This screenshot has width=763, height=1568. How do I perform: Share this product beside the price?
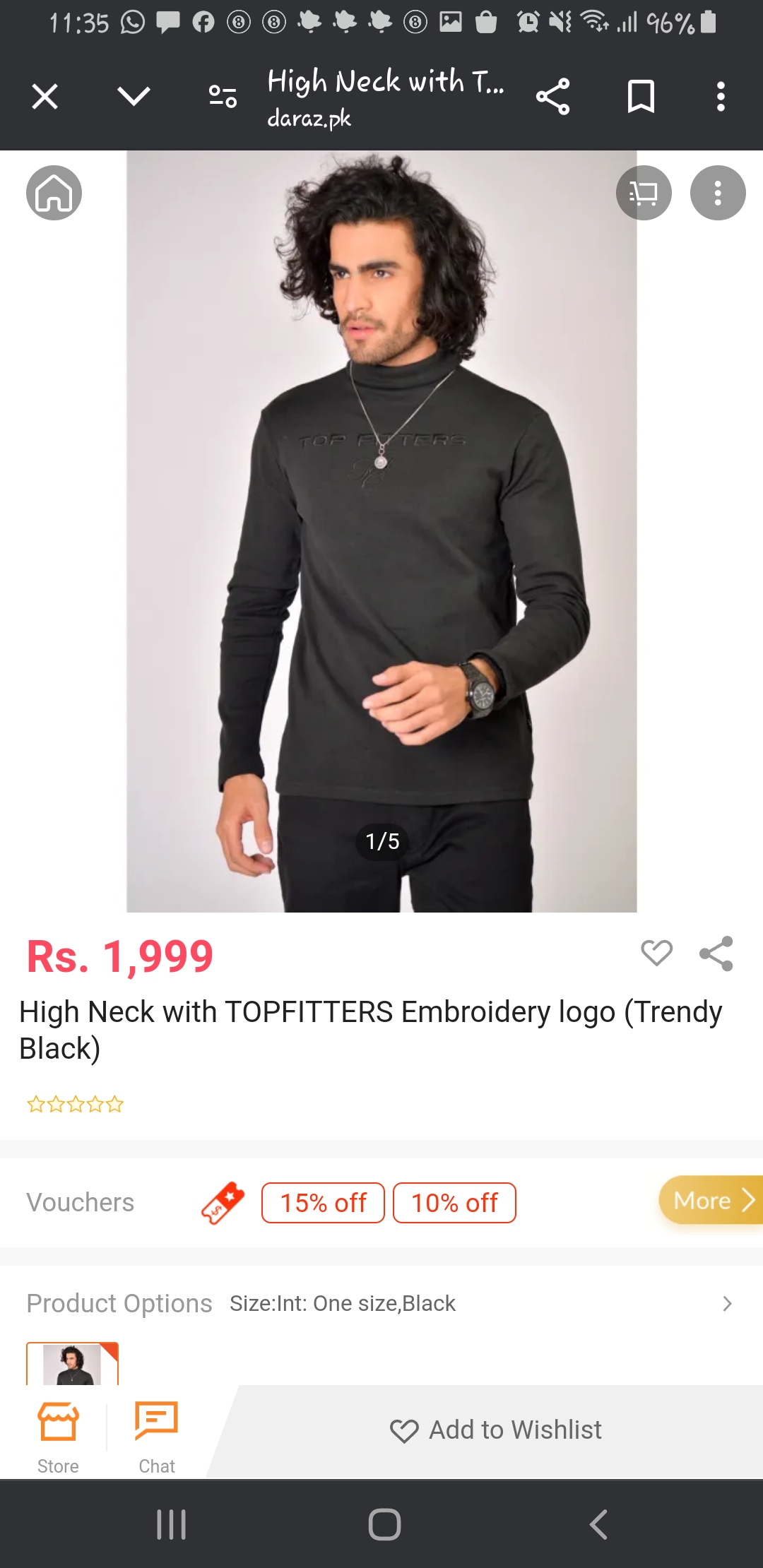[716, 954]
